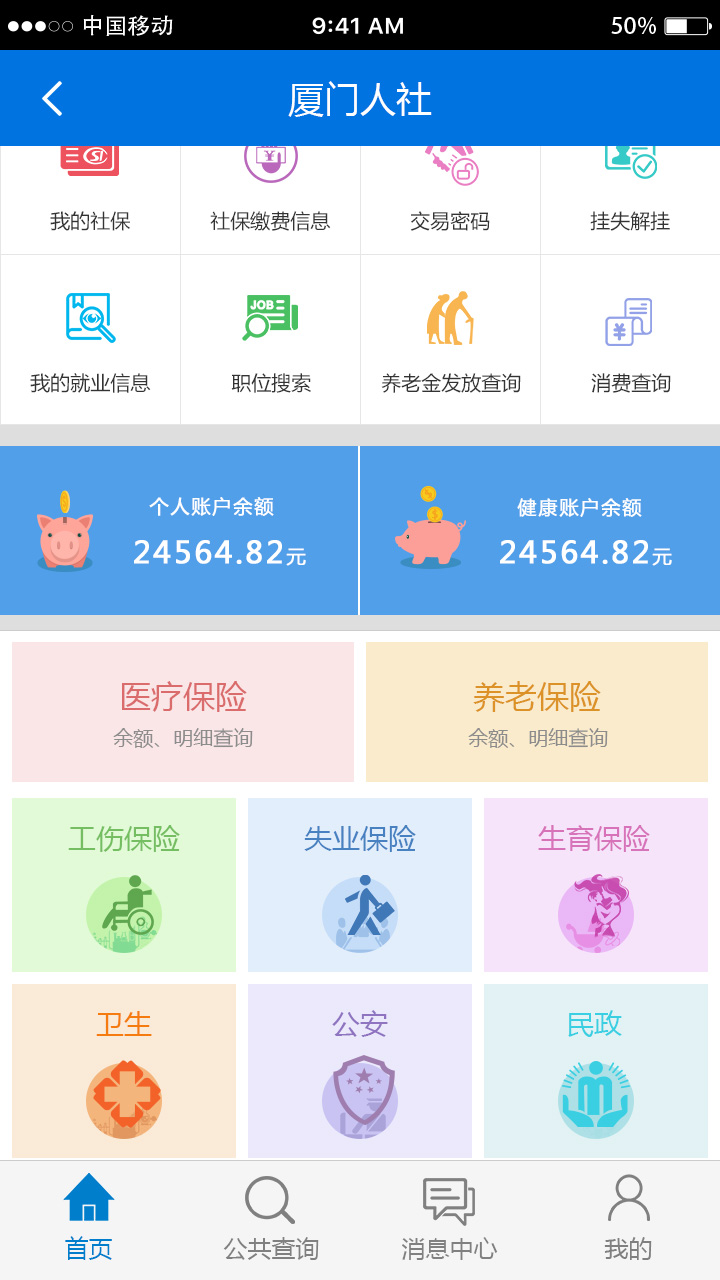This screenshot has height=1280, width=720.
Task: Open 养老保险 balance and details
Action: point(537,712)
